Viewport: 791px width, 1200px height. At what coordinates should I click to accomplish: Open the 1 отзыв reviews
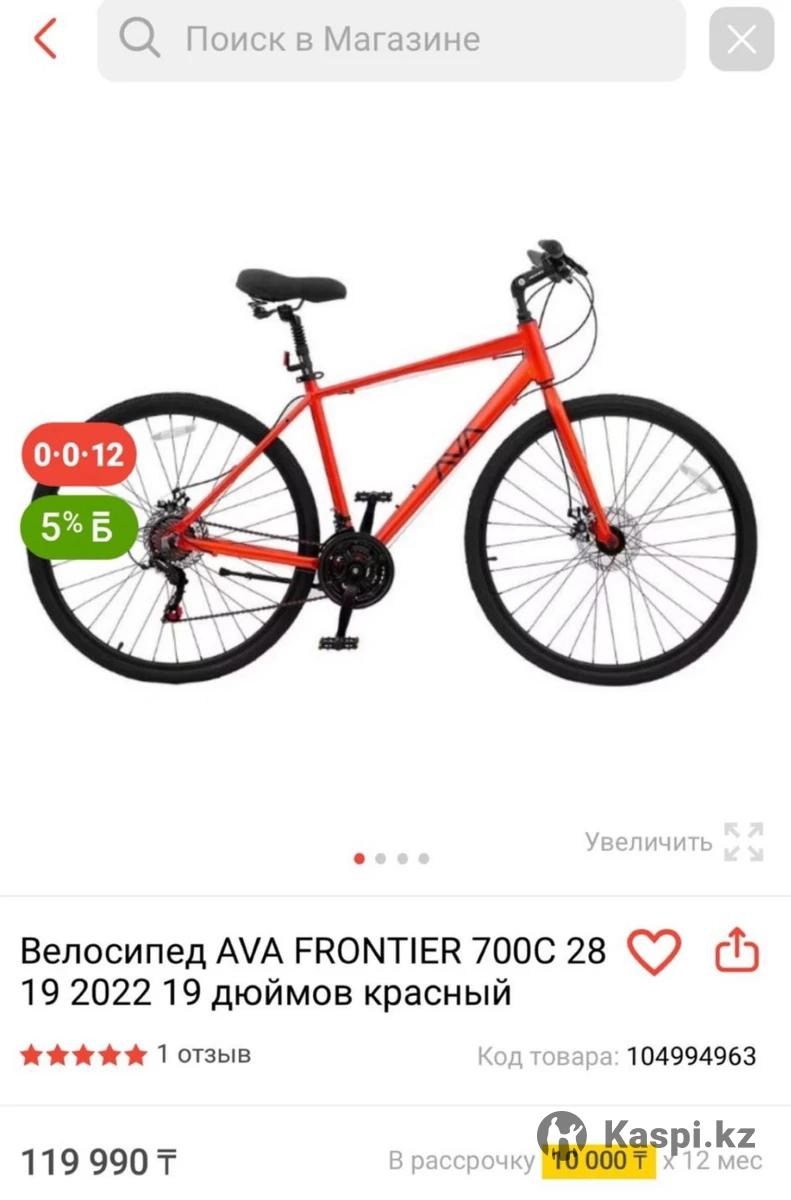click(203, 1054)
